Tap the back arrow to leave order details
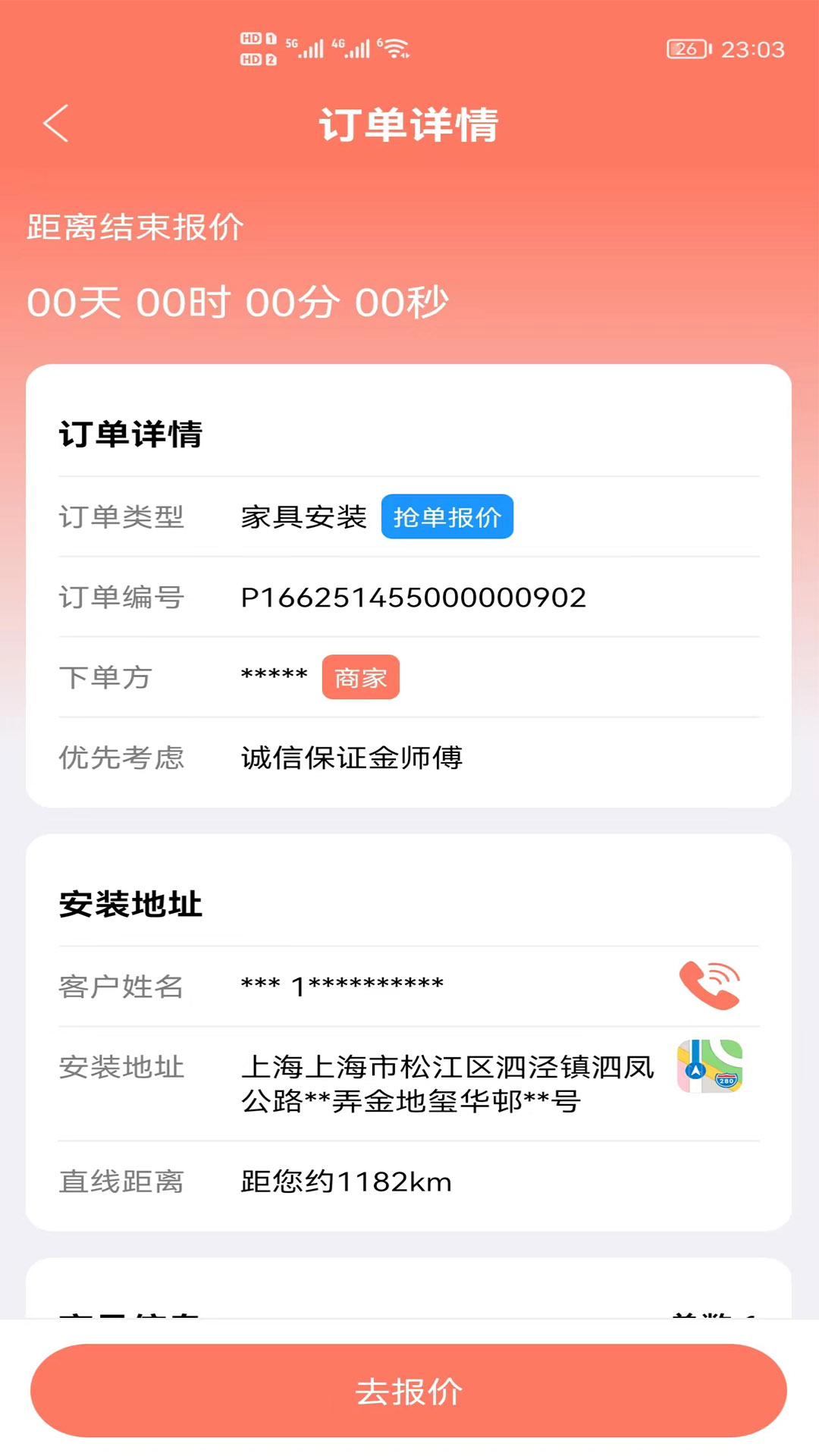Screen dimensions: 819x1456 tap(55, 122)
